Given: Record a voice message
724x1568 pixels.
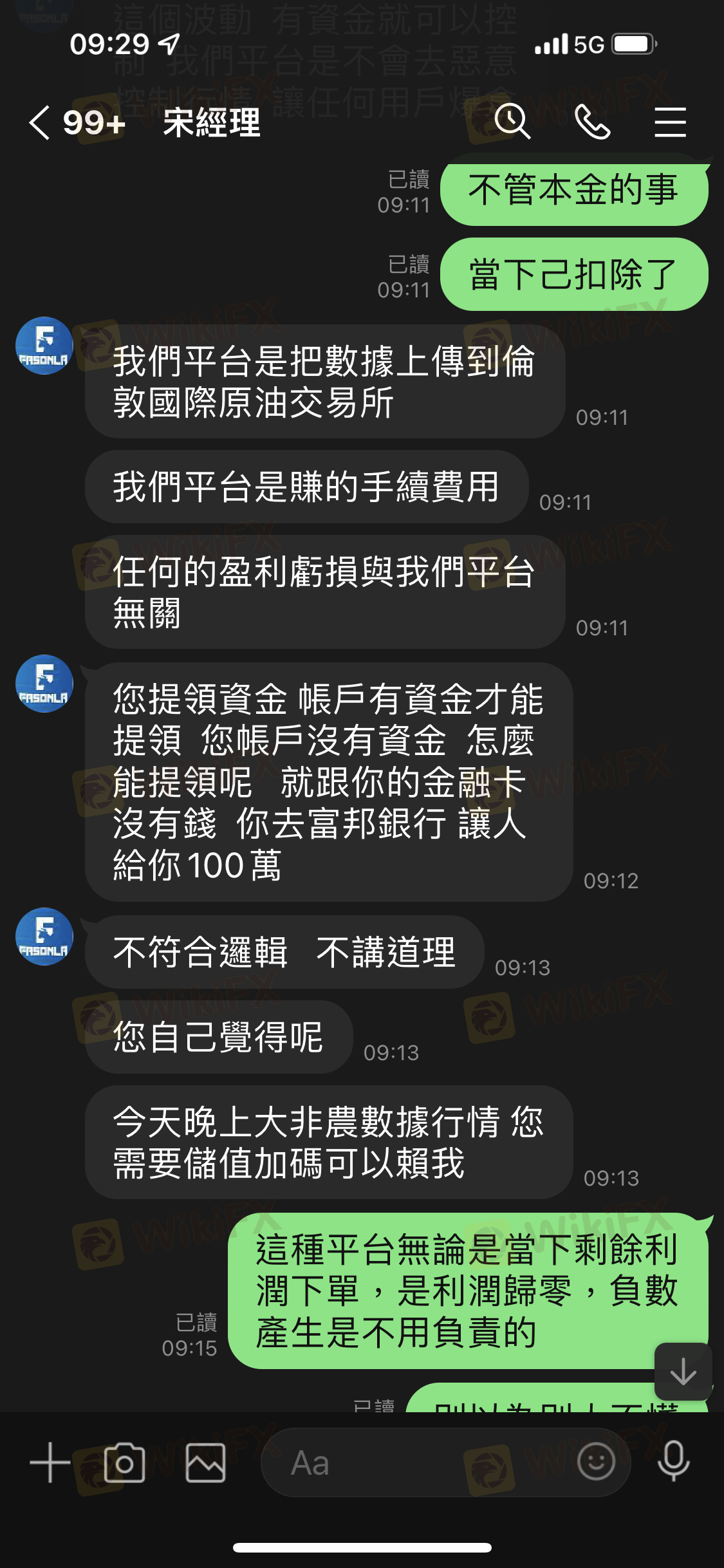Looking at the screenshot, I should (674, 1462).
